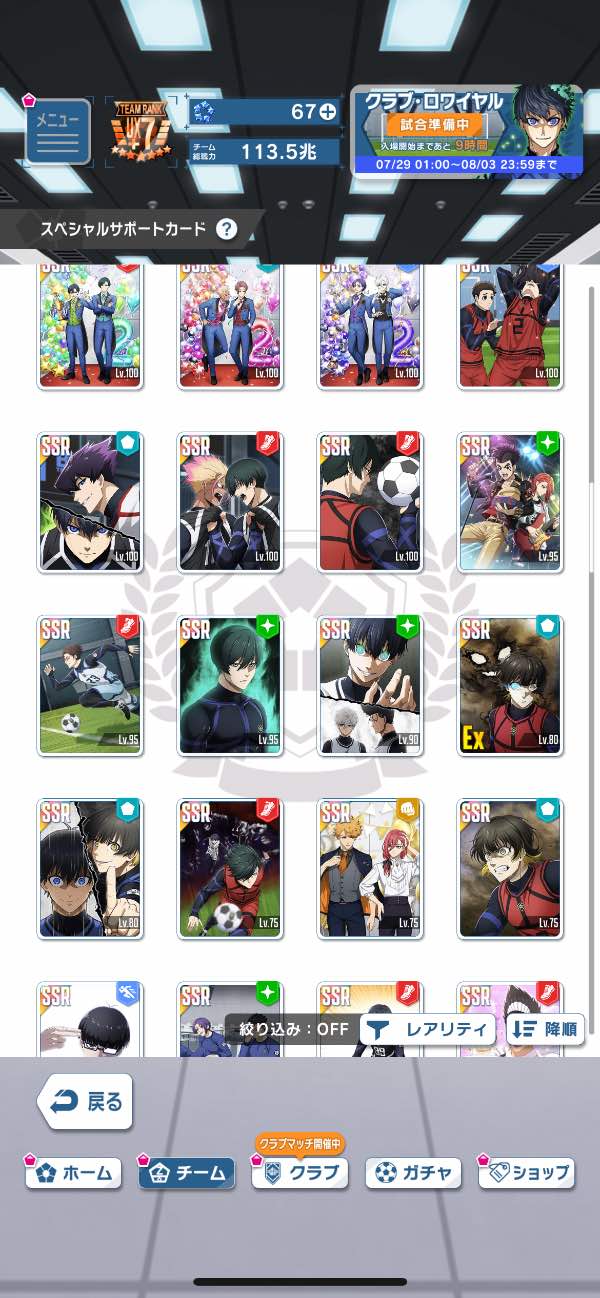
Task: Open the Lv.95 SSR card of the player diving on grass
Action: 90,686
